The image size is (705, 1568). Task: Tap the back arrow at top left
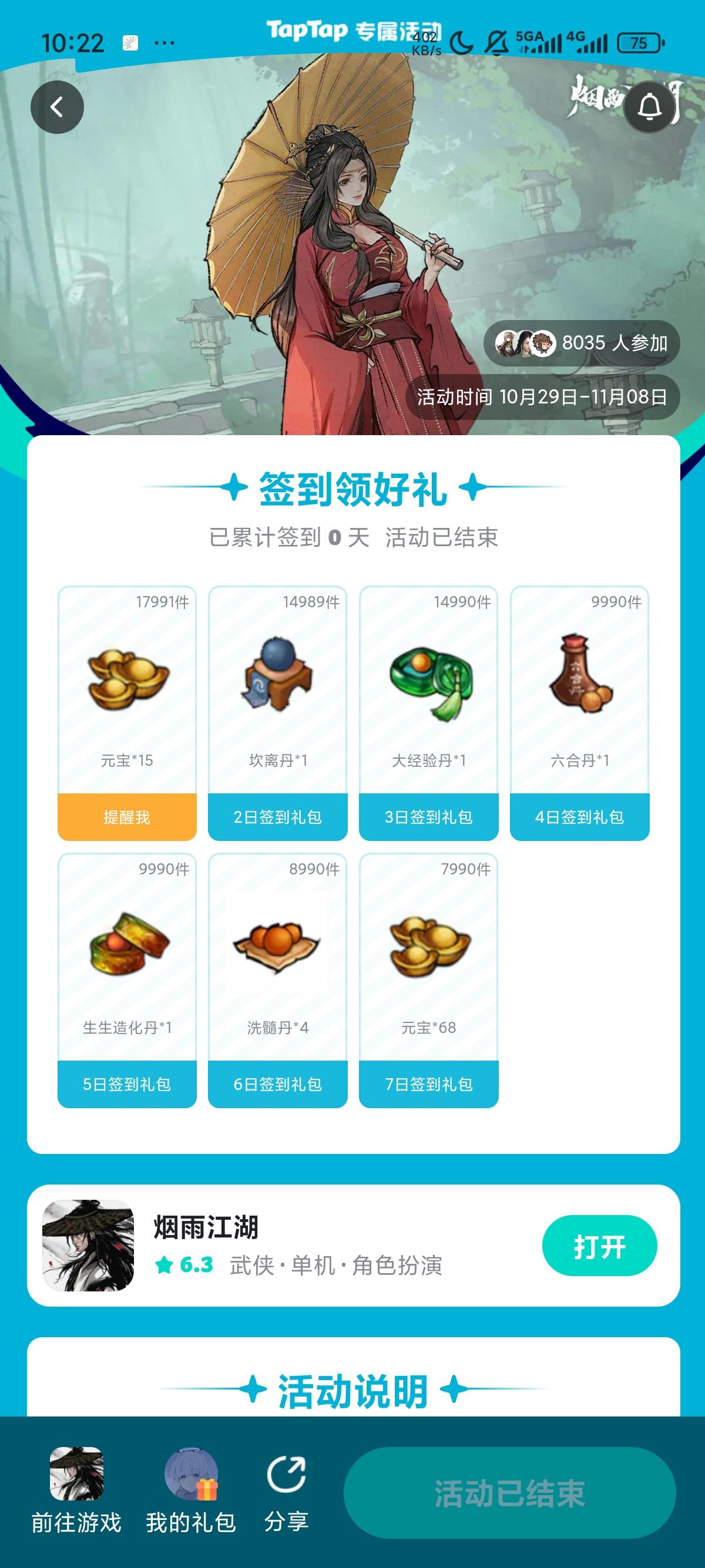coord(58,106)
